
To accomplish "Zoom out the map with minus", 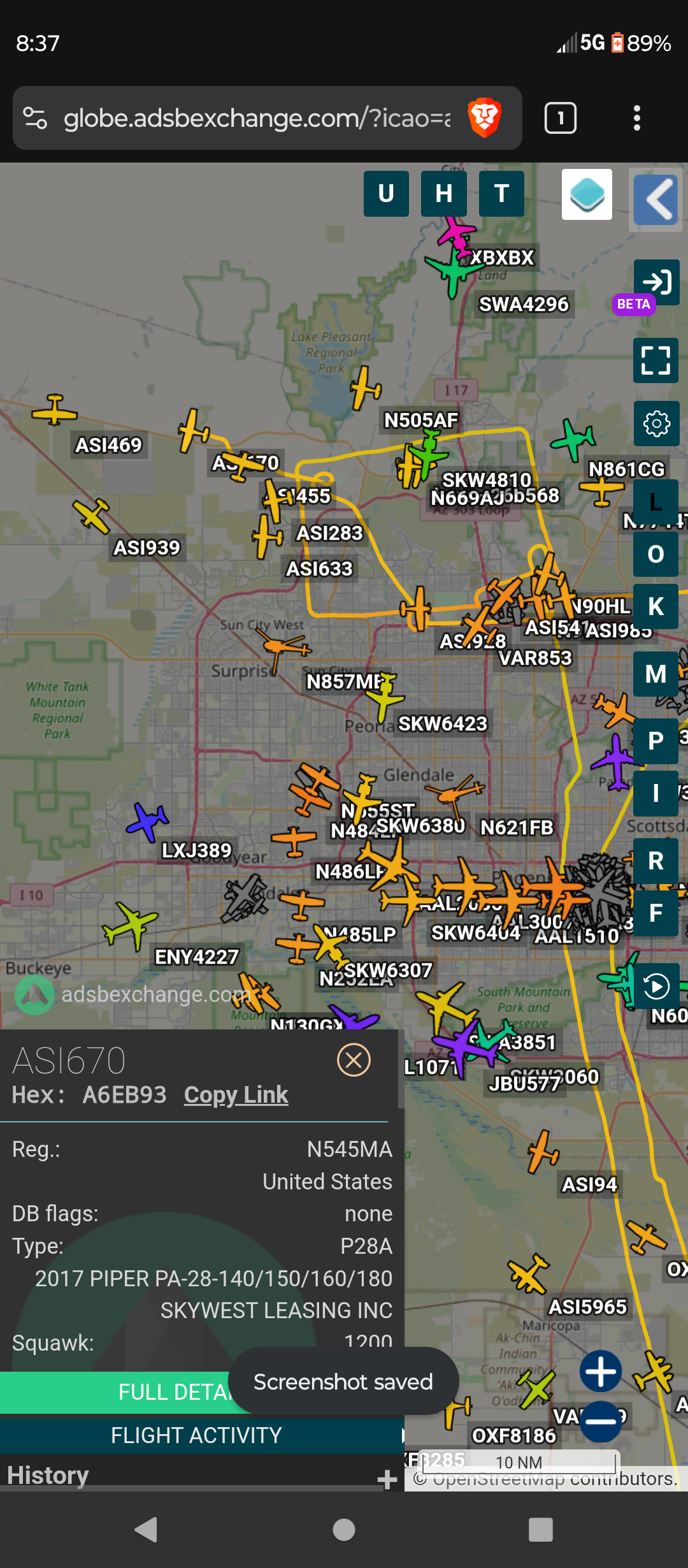I will pos(601,1421).
